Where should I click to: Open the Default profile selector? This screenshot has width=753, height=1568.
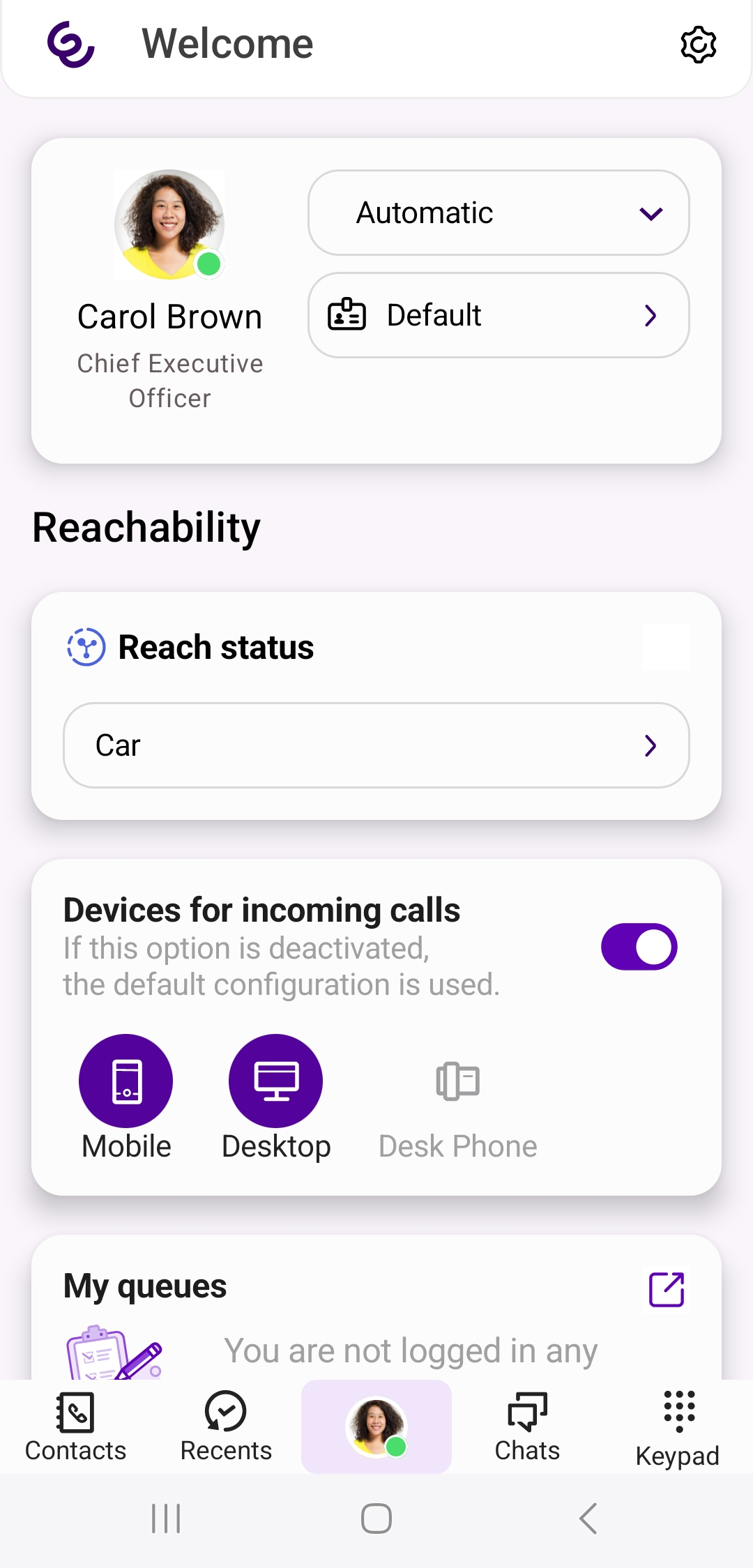(499, 315)
